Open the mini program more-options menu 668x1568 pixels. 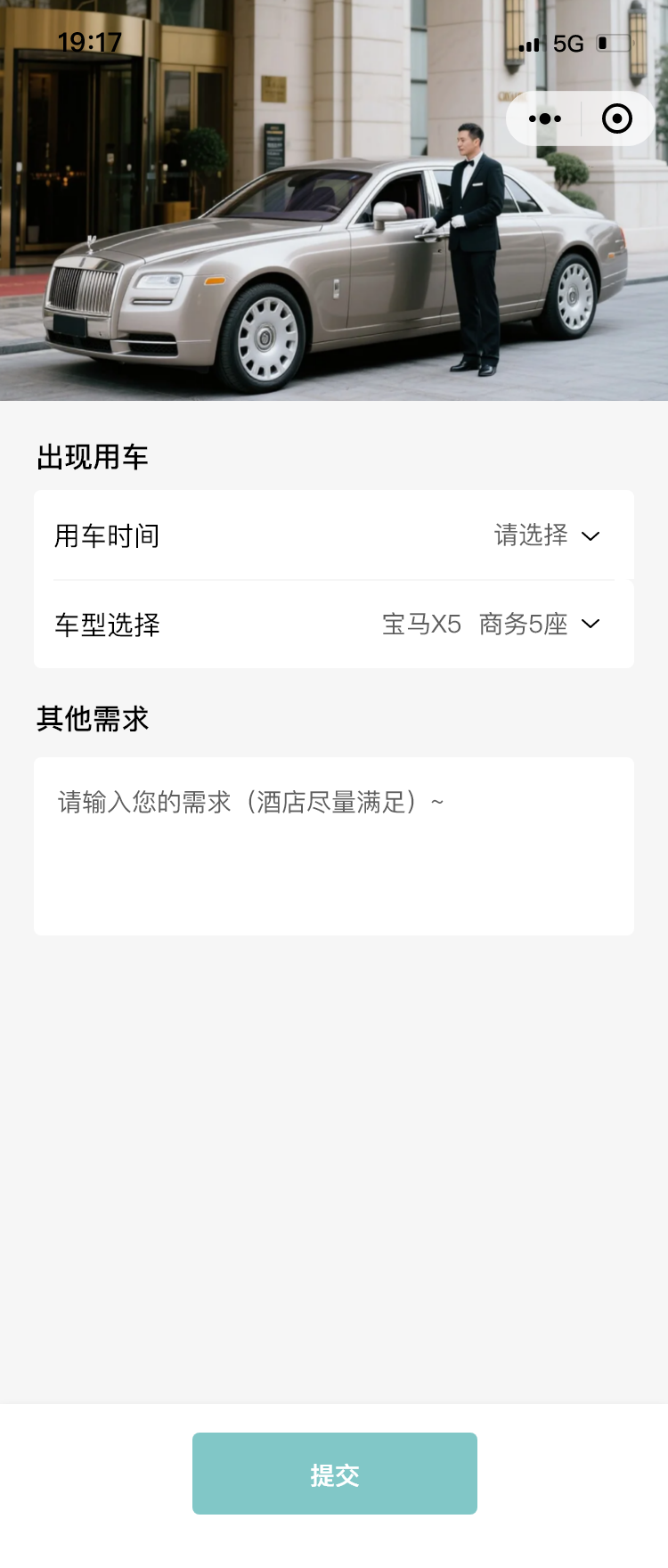pos(544,118)
